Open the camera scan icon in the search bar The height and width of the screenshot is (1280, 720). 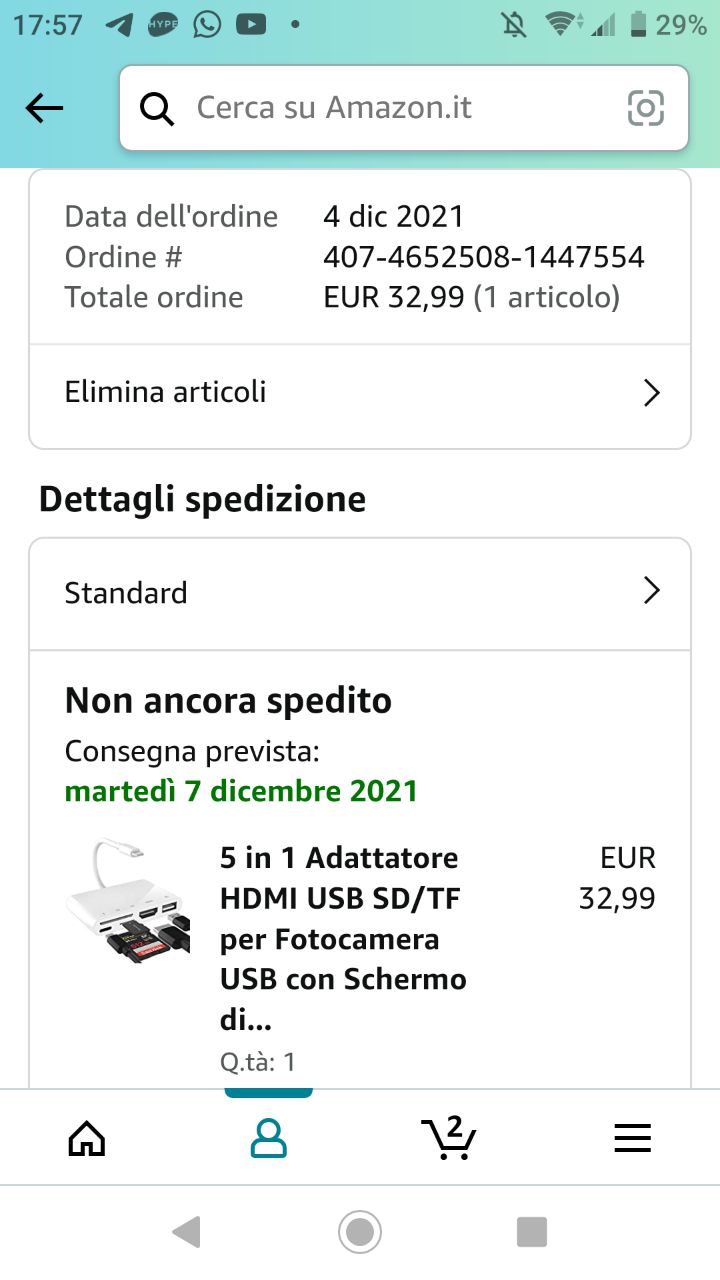645,108
